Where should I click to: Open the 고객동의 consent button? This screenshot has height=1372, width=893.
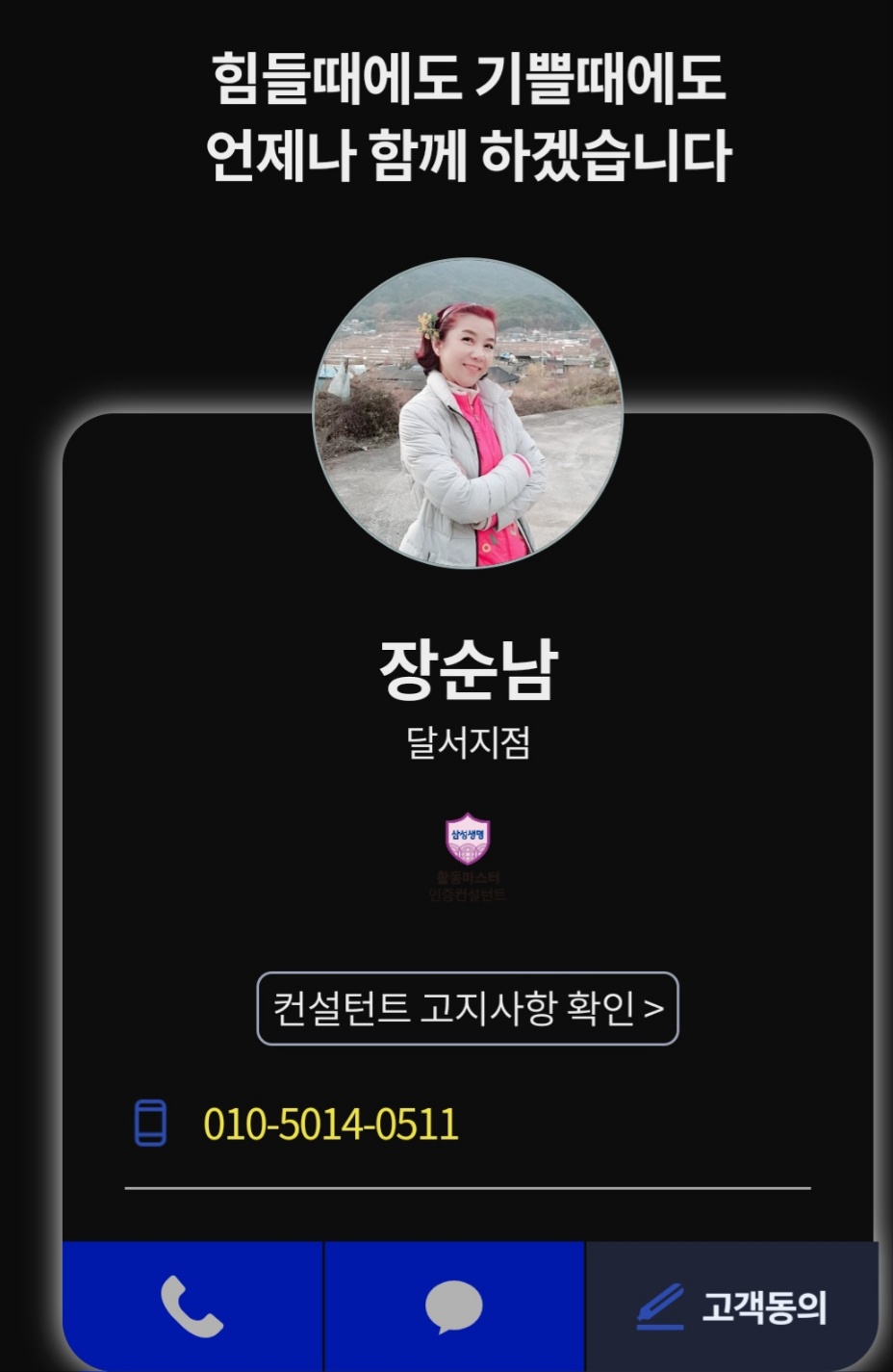pos(732,1307)
